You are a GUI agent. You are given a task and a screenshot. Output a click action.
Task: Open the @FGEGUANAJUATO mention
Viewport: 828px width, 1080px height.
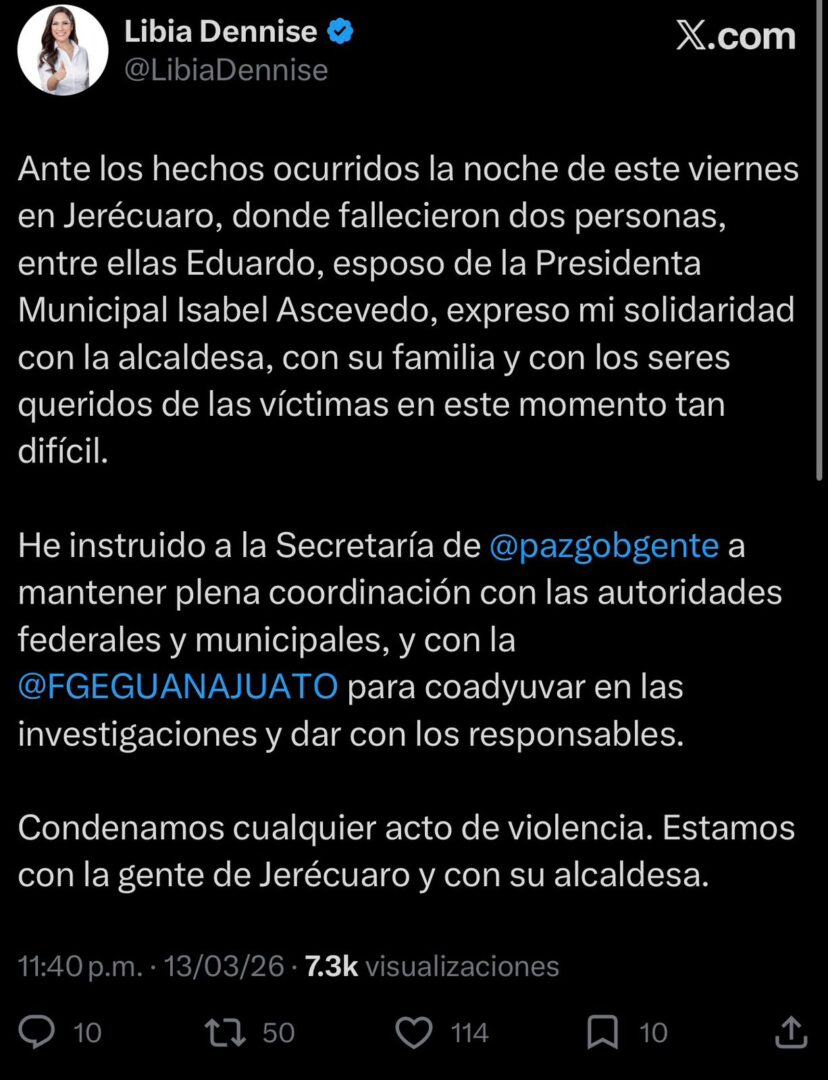(180, 688)
